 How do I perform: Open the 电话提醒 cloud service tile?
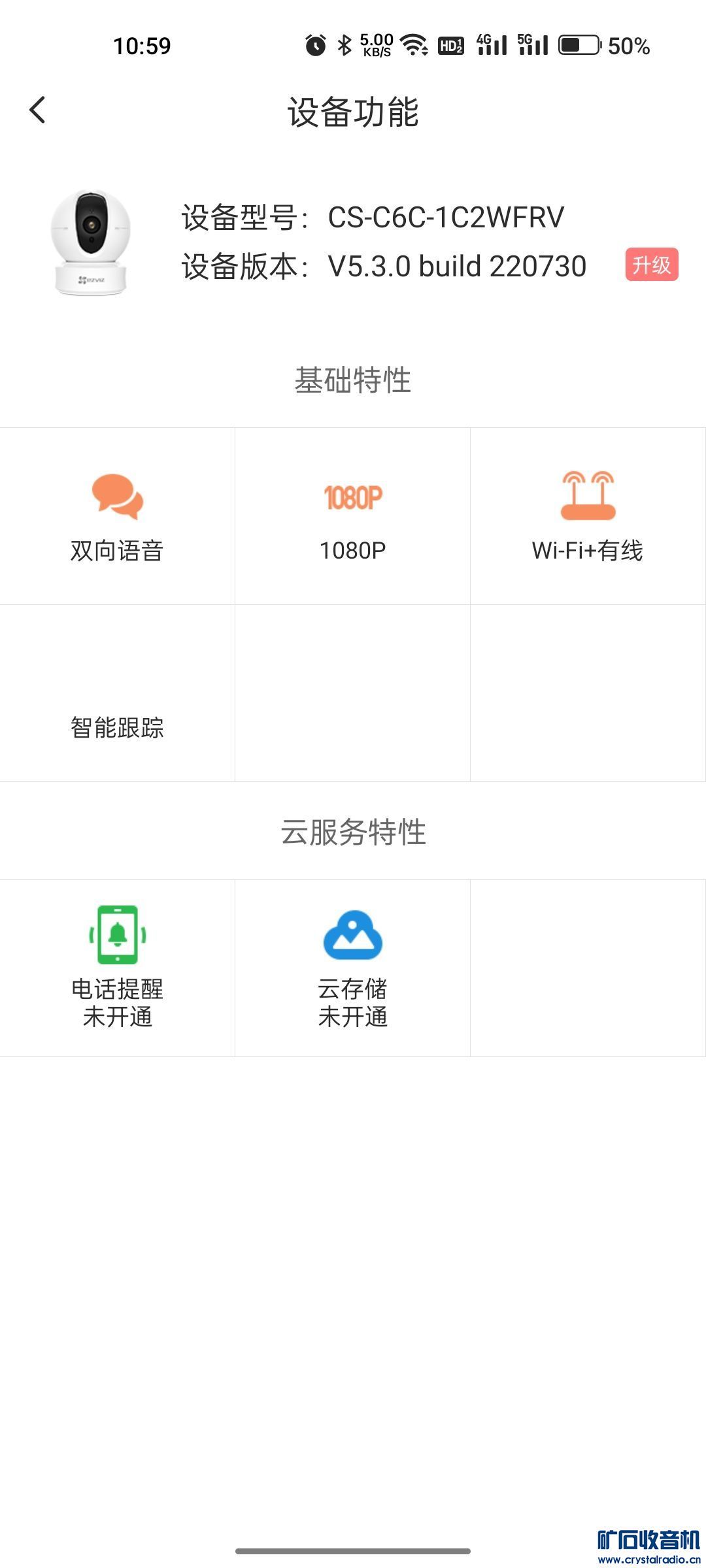tap(118, 968)
